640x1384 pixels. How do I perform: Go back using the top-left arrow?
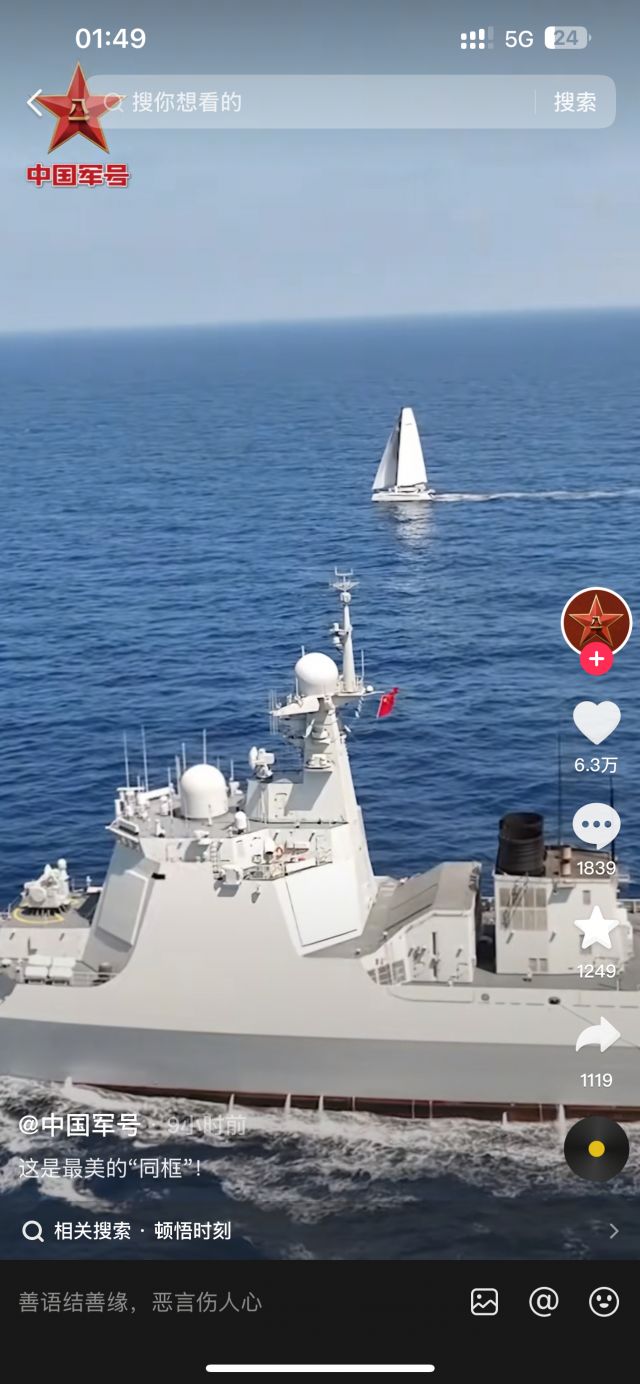pyautogui.click(x=34, y=102)
